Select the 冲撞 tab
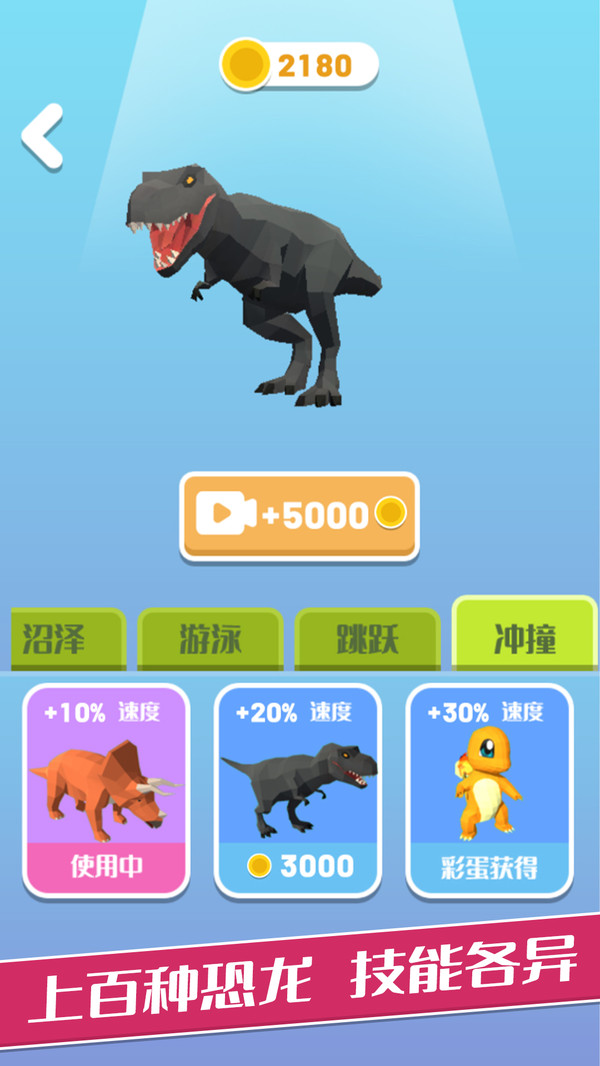The width and height of the screenshot is (600, 1066). coord(524,637)
